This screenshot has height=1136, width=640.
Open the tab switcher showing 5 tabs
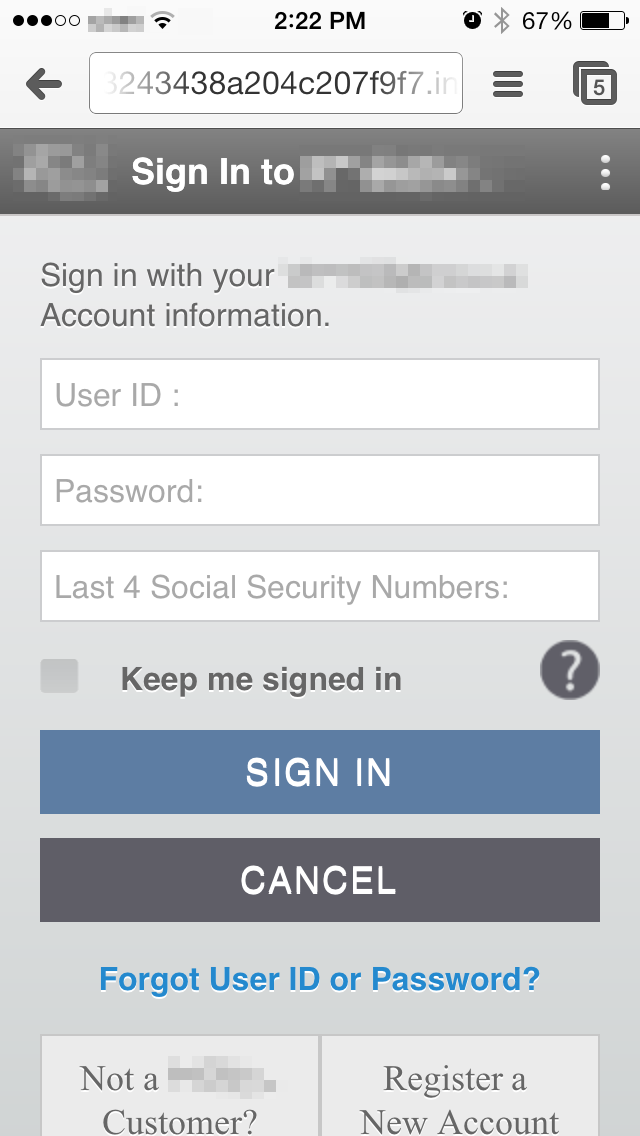pos(595,83)
